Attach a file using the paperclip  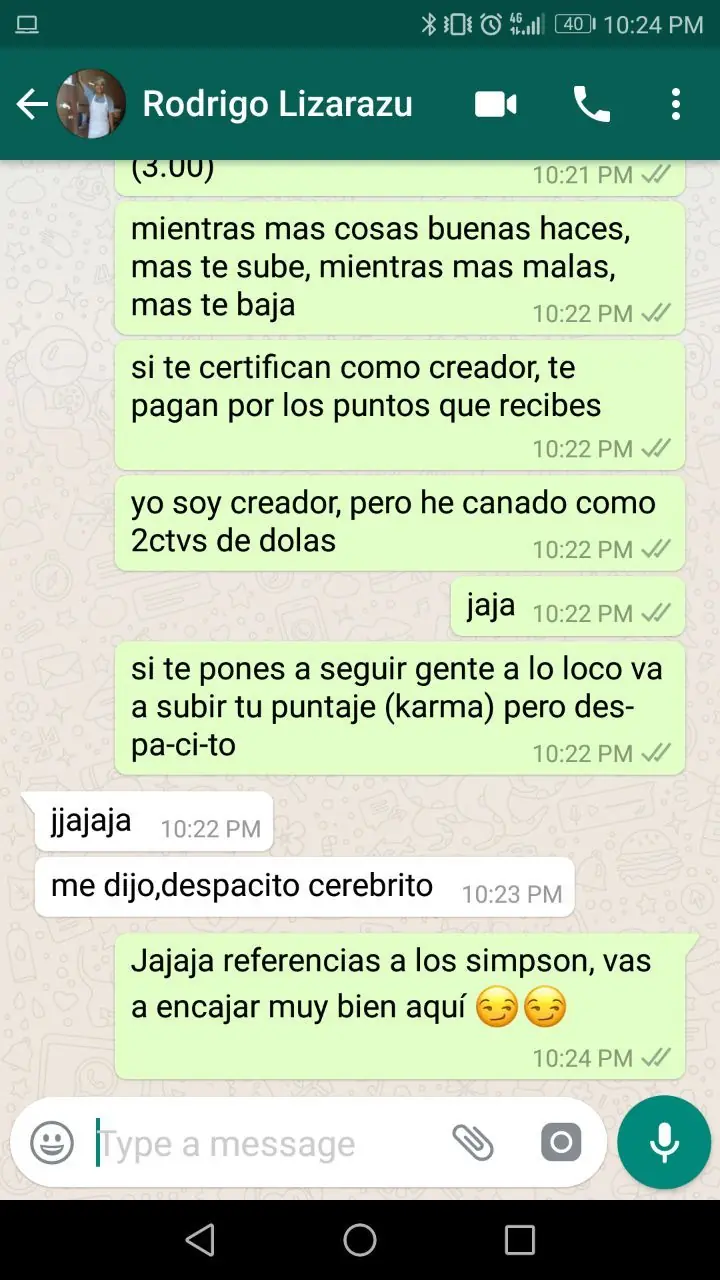[473, 1142]
